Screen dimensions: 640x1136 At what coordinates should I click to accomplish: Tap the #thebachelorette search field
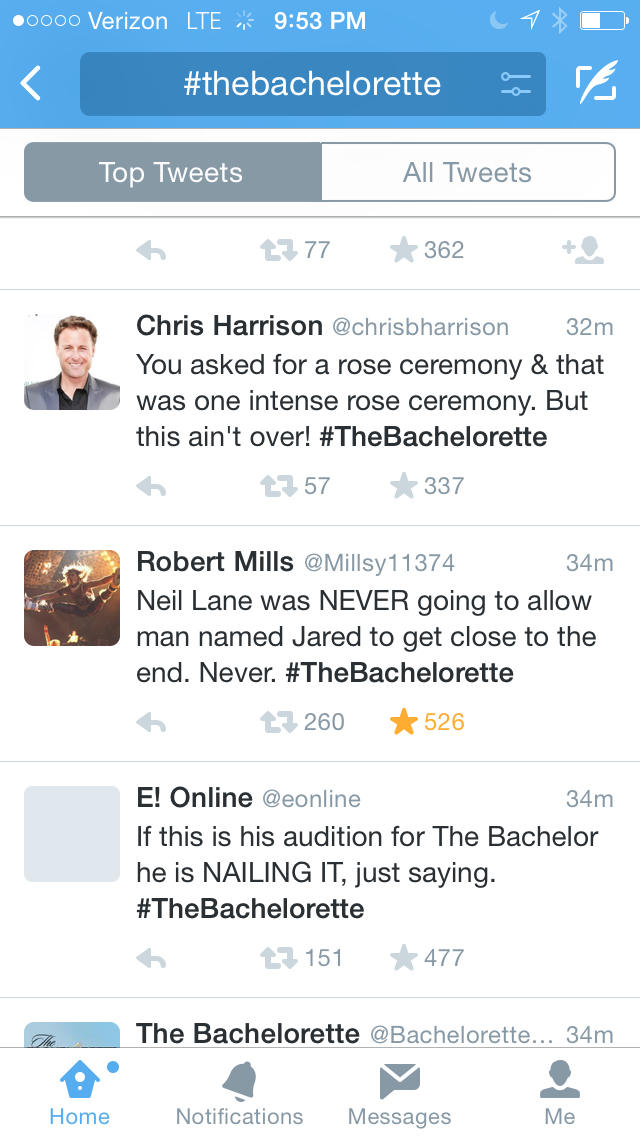(x=312, y=85)
